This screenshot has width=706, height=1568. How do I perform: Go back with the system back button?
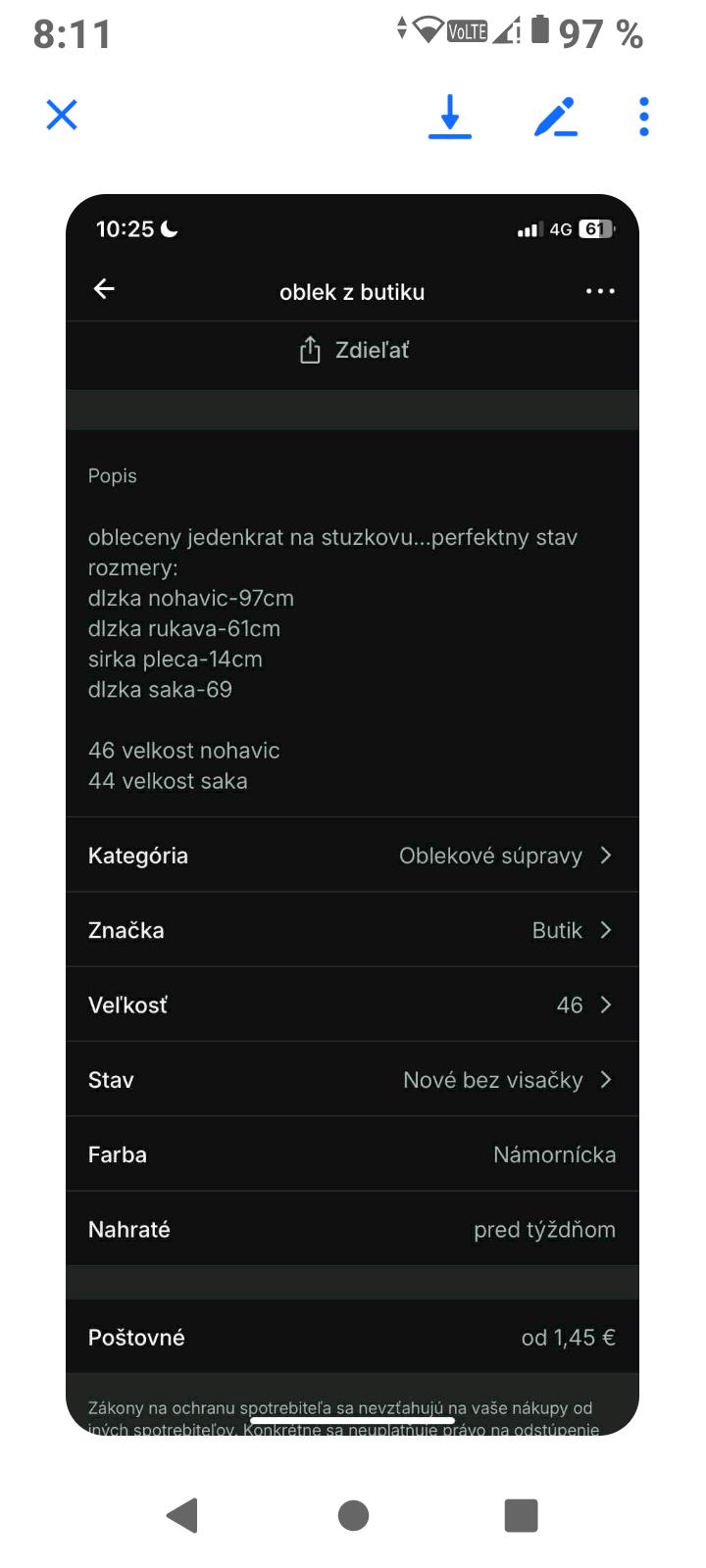pyautogui.click(x=183, y=1515)
